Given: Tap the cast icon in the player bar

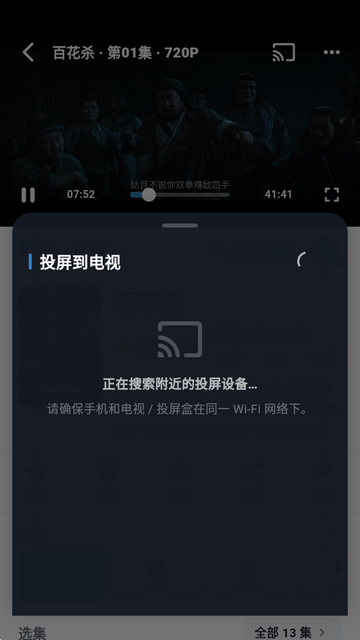Looking at the screenshot, I should 284,53.
